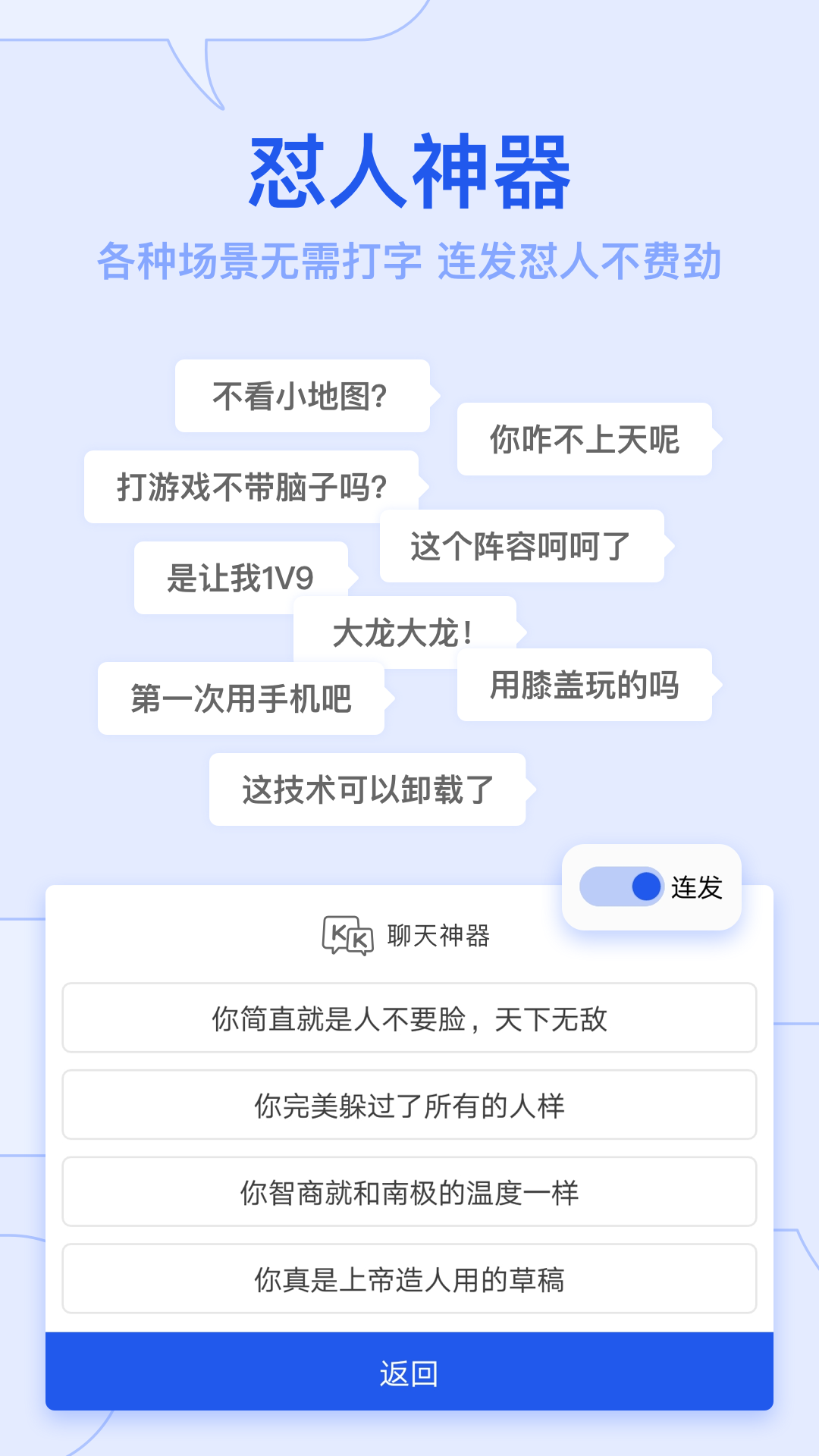This screenshot has width=819, height=1456.
Task: Tap the 用膝盖玩的吗 message bubble
Action: pos(585,687)
